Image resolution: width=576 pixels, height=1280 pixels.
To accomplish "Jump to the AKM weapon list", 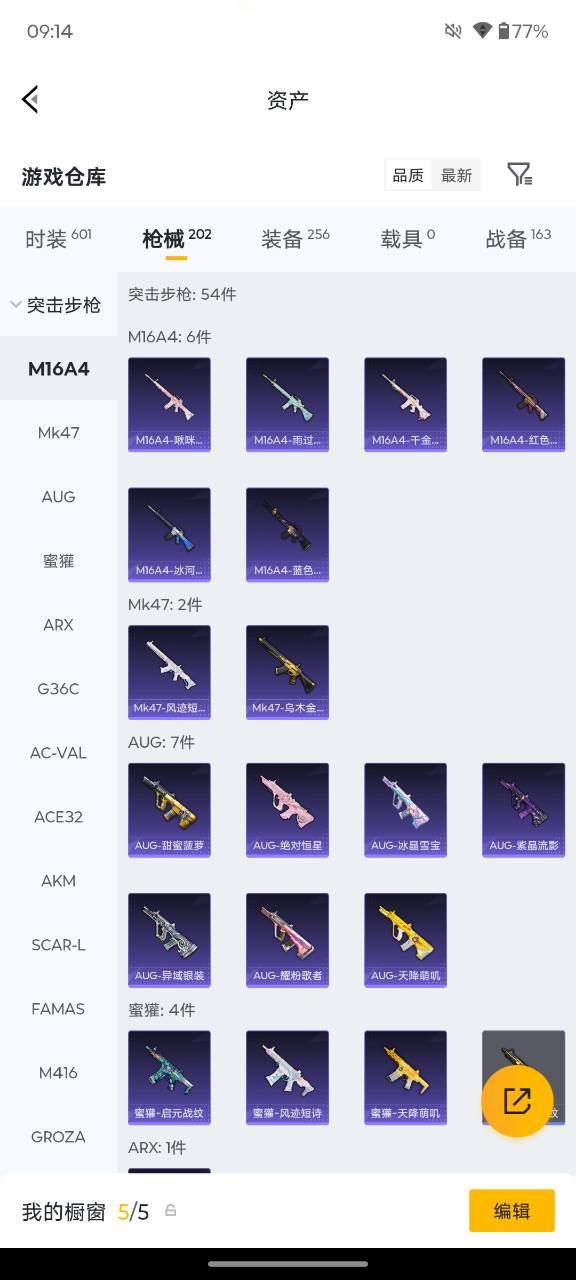I will [58, 881].
